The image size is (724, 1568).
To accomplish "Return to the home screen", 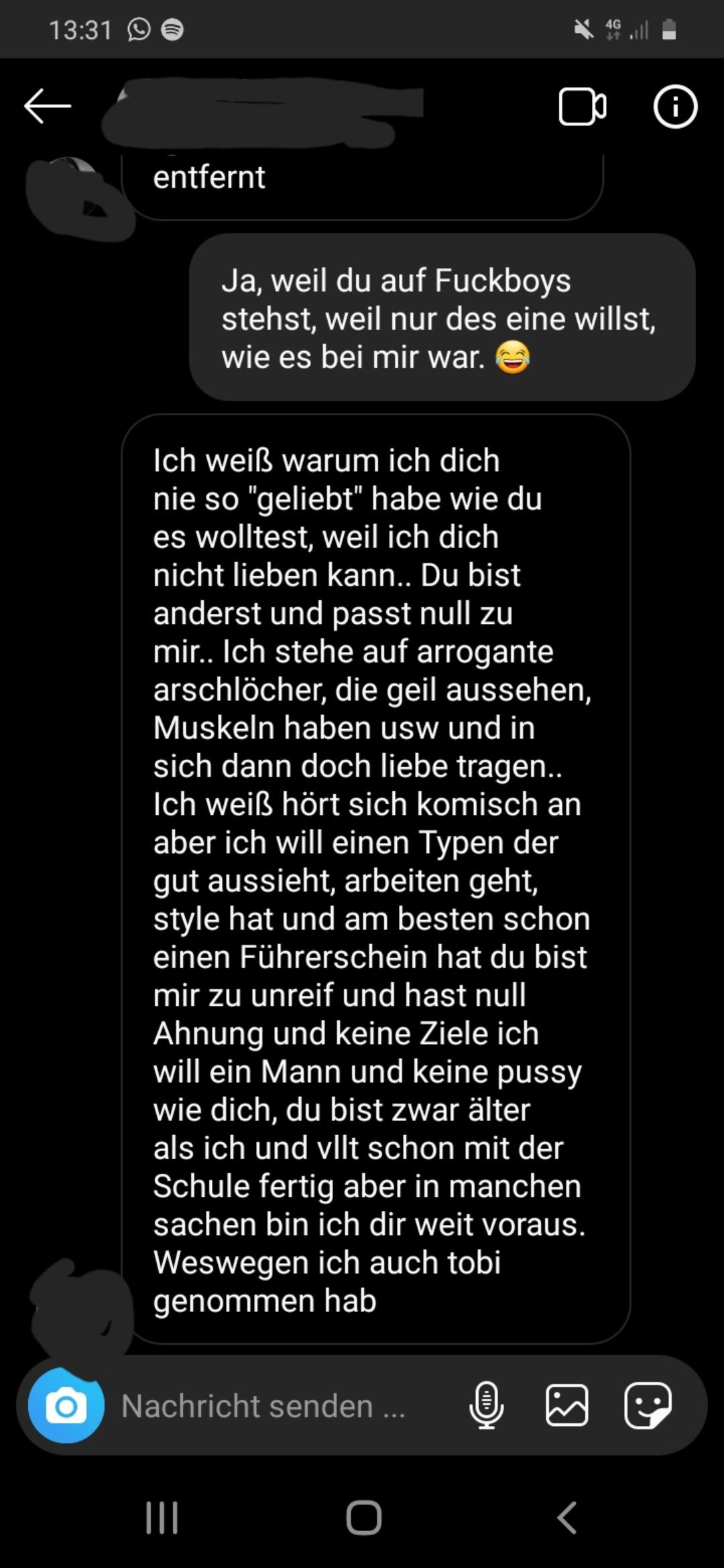I will (x=363, y=1518).
